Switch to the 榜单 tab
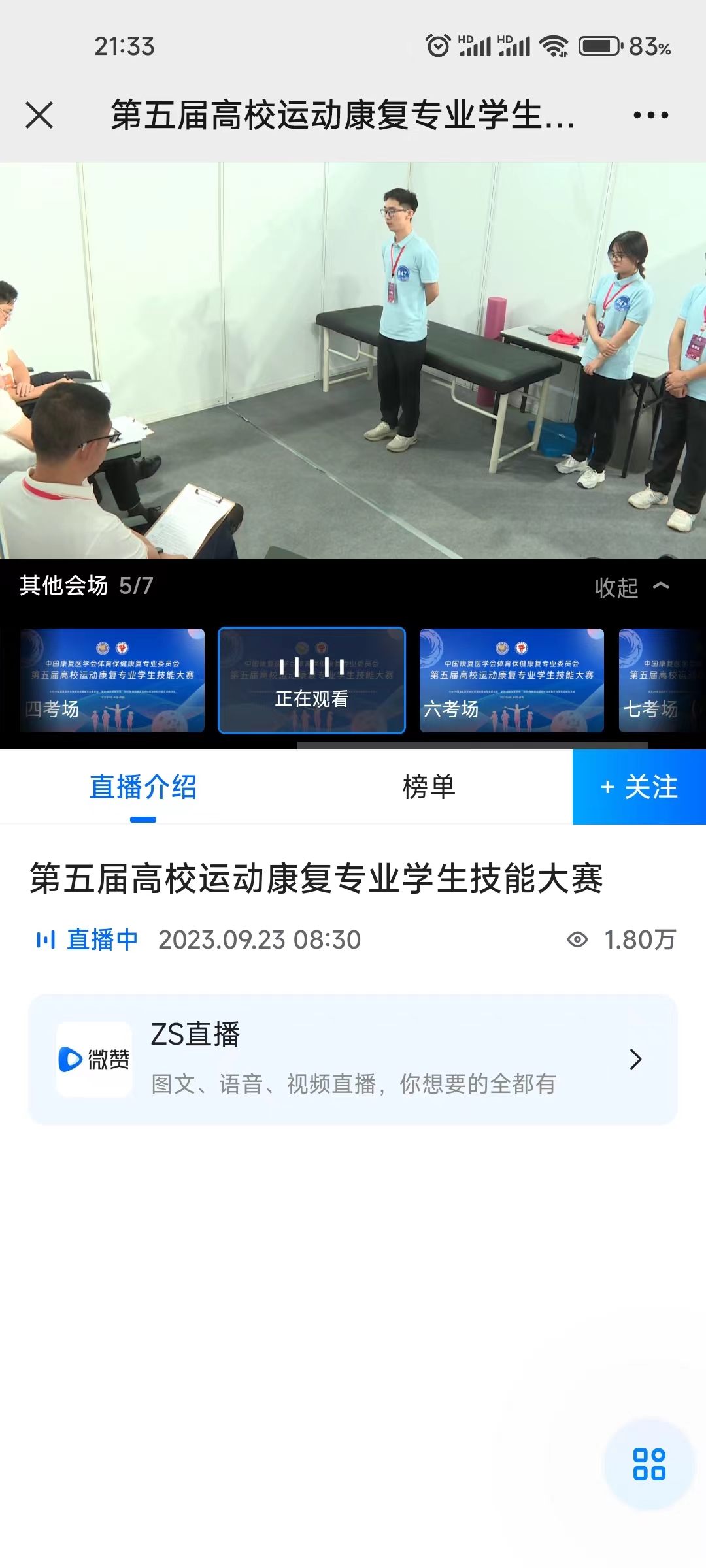Screen dimensions: 706x1568 429,787
